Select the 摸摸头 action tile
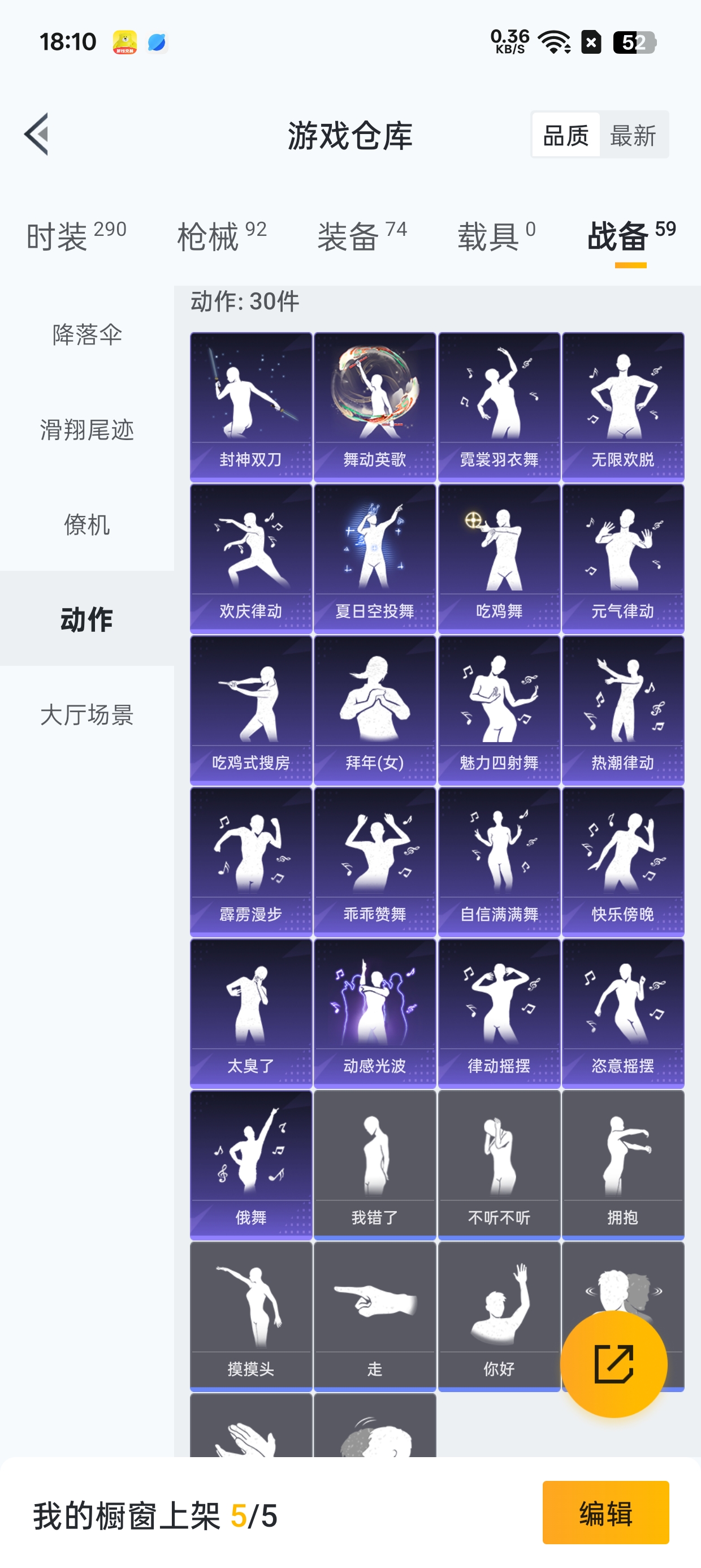 [250, 1316]
